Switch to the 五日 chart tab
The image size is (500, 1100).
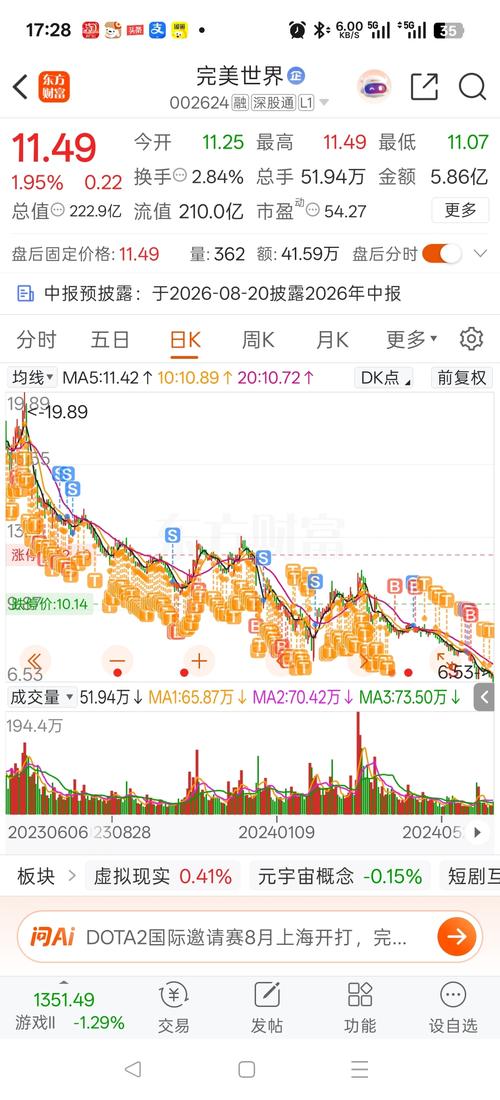click(x=110, y=340)
